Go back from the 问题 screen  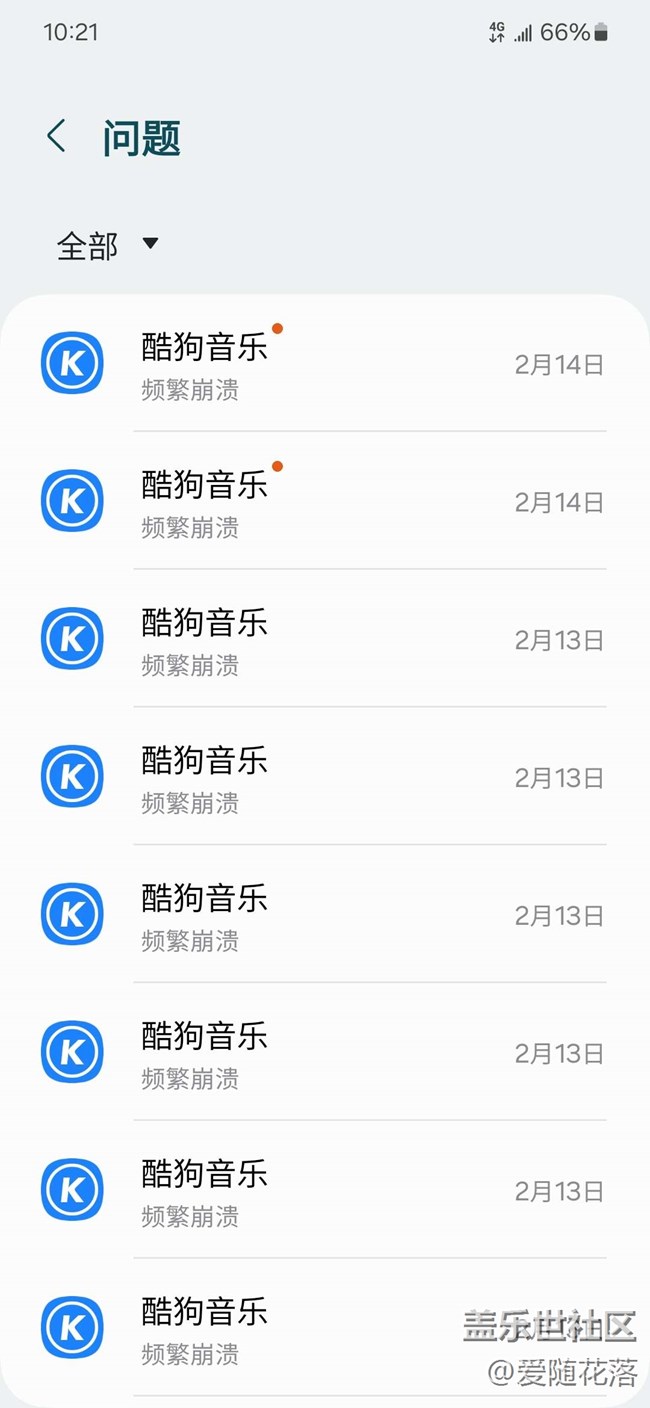click(x=57, y=136)
